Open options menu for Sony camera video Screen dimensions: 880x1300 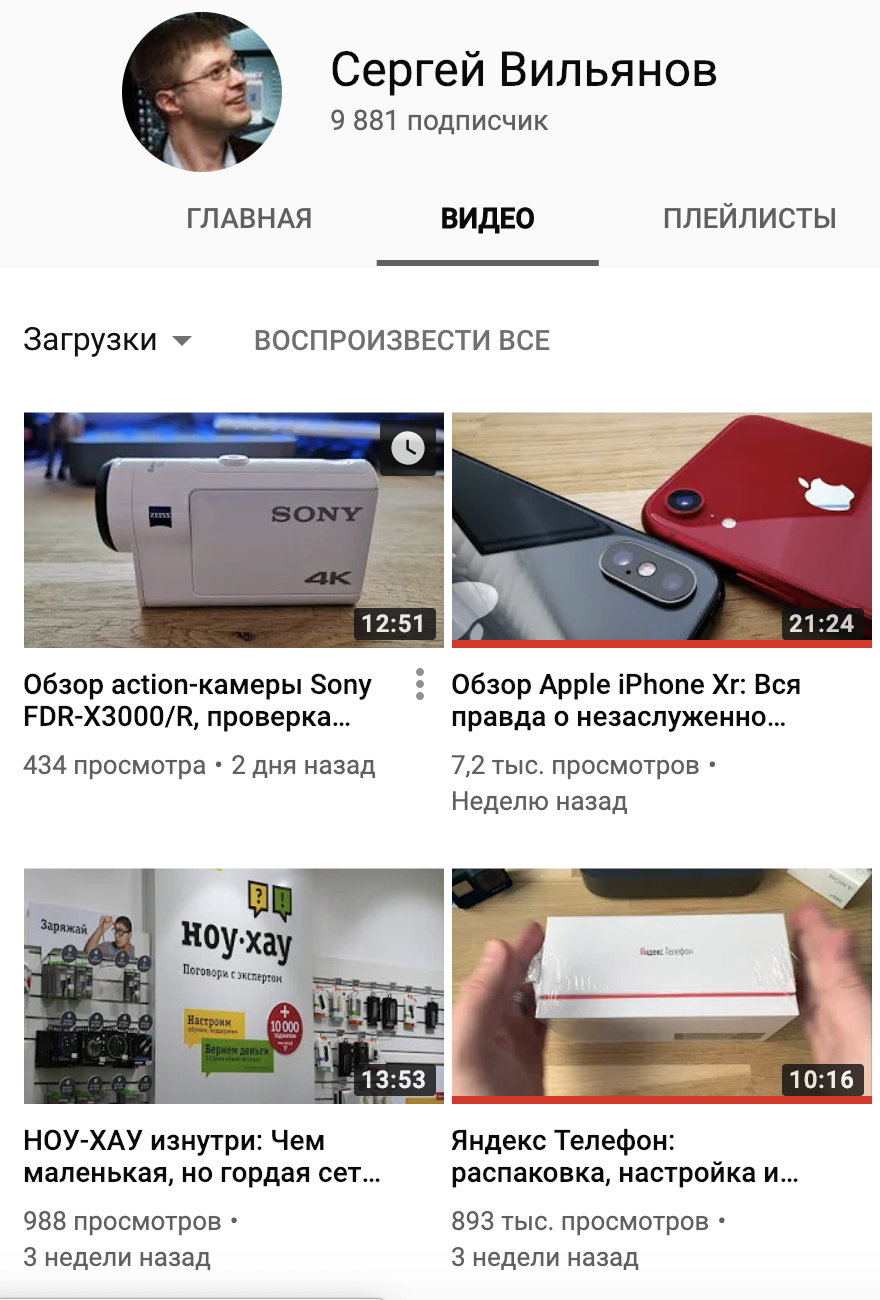click(x=420, y=684)
